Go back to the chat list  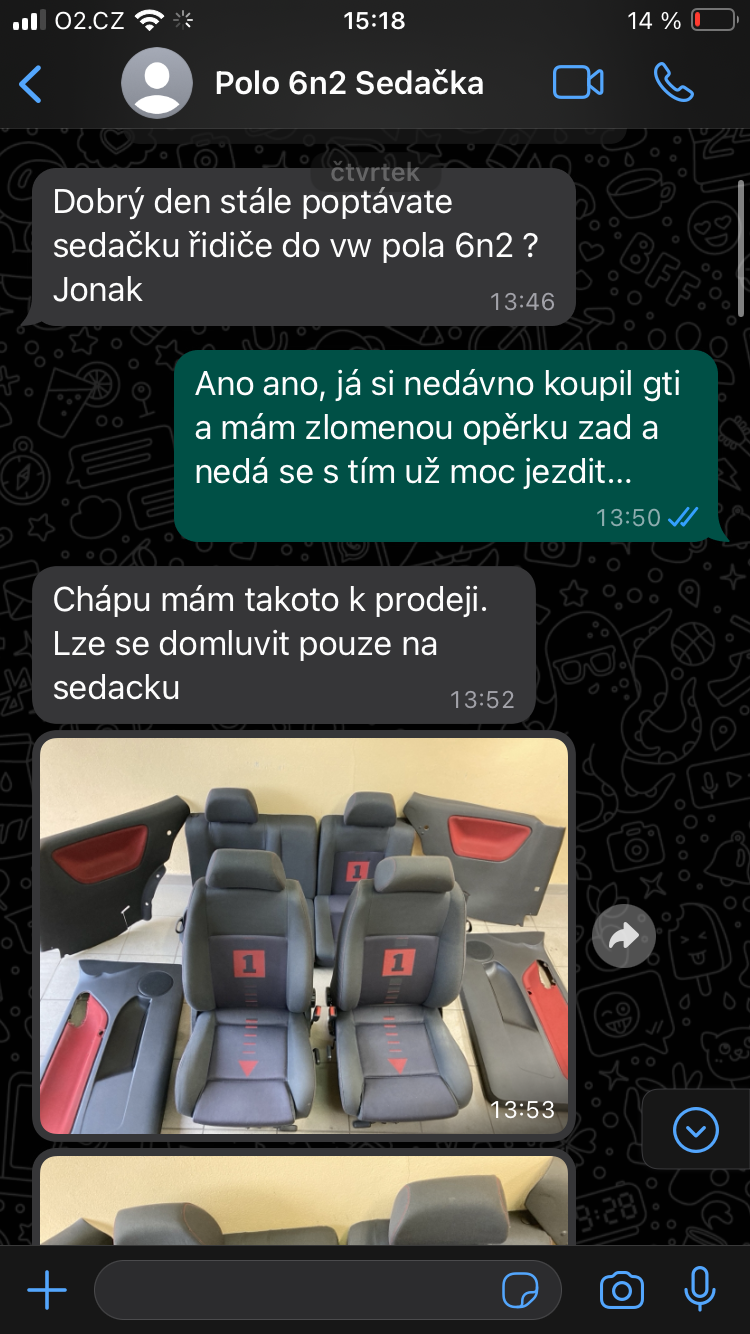(31, 84)
